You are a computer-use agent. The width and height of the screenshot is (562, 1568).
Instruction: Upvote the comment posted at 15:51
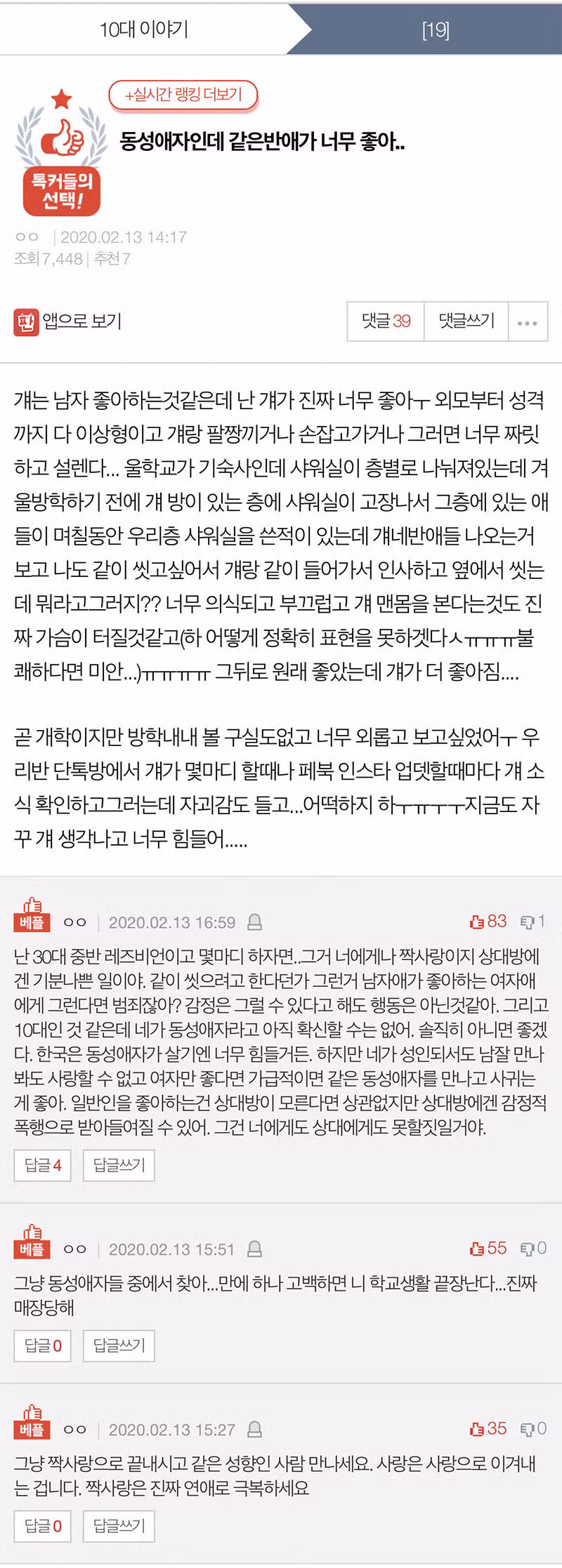(x=488, y=1249)
